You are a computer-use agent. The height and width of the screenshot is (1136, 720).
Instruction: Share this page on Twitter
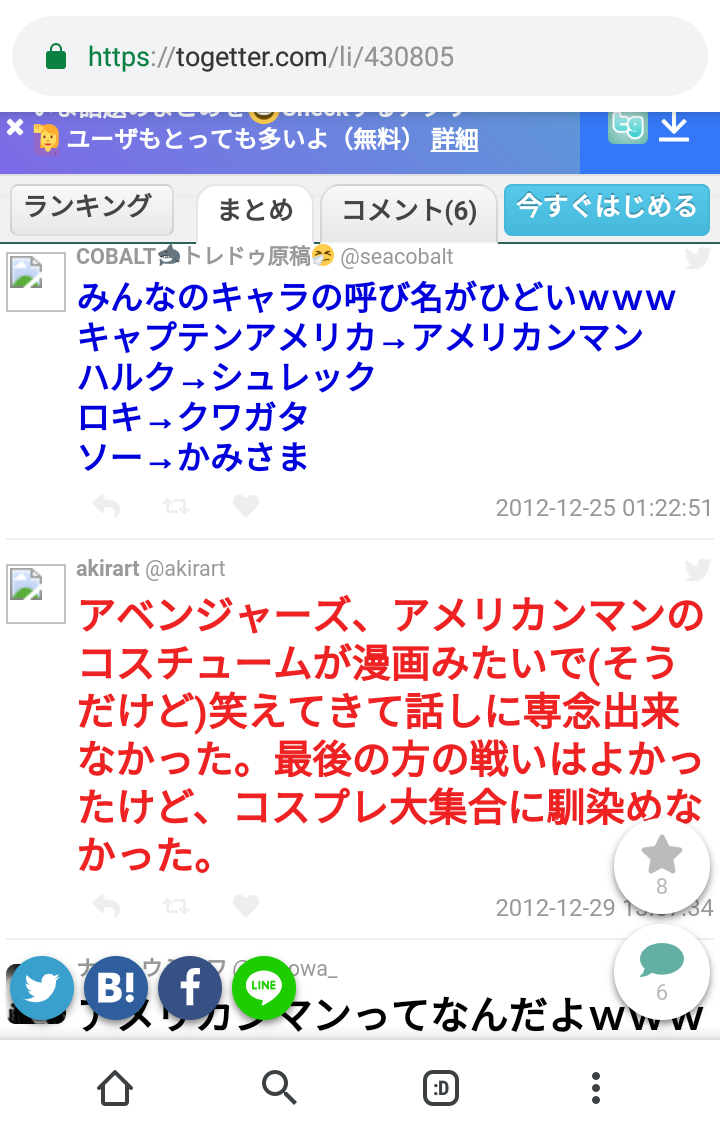[42, 988]
